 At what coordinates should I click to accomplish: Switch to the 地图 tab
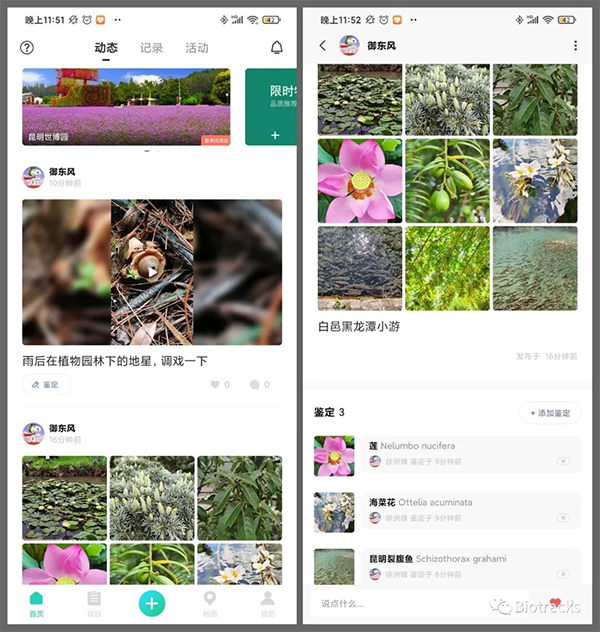tap(210, 603)
